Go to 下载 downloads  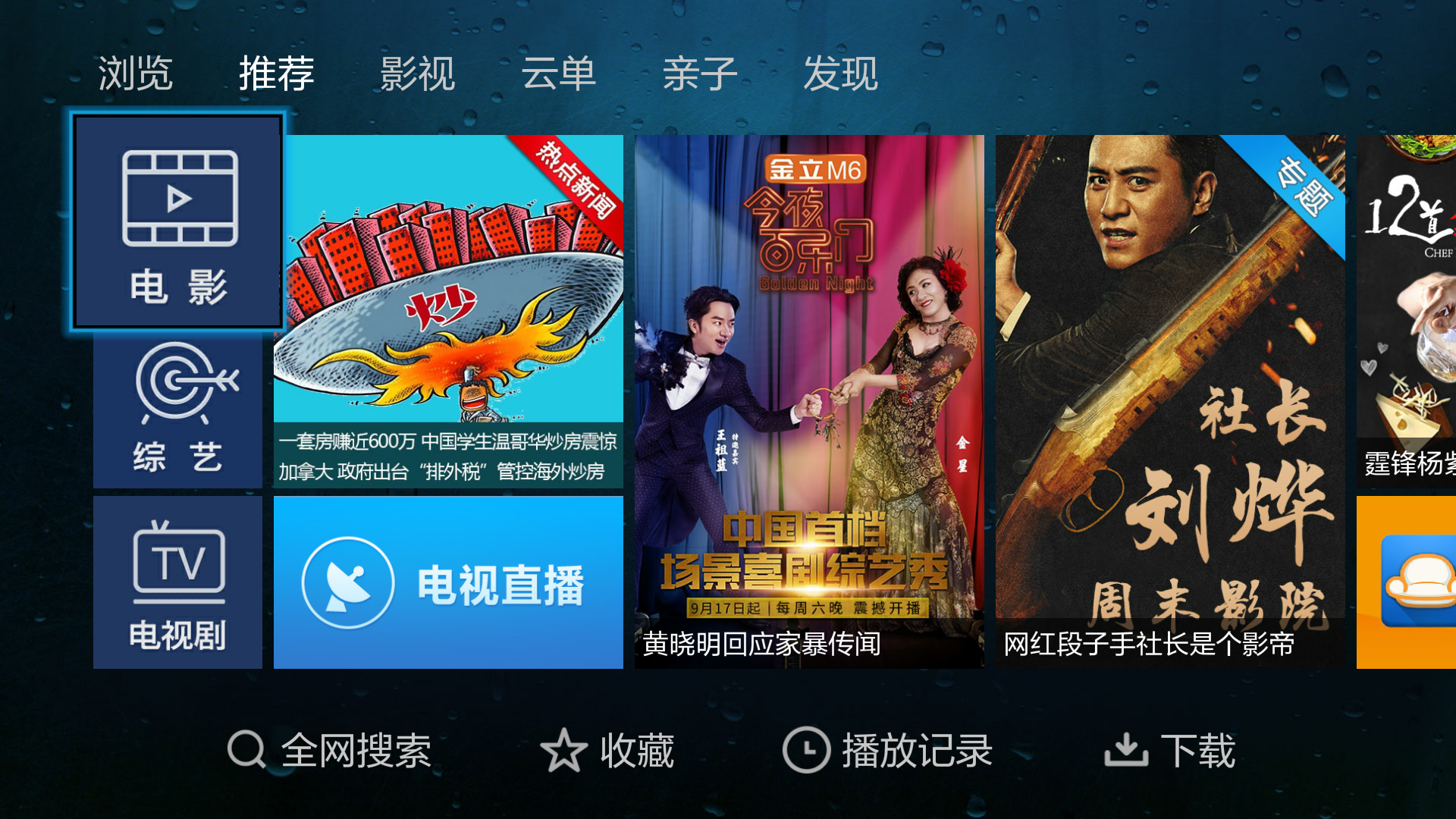pos(1170,751)
